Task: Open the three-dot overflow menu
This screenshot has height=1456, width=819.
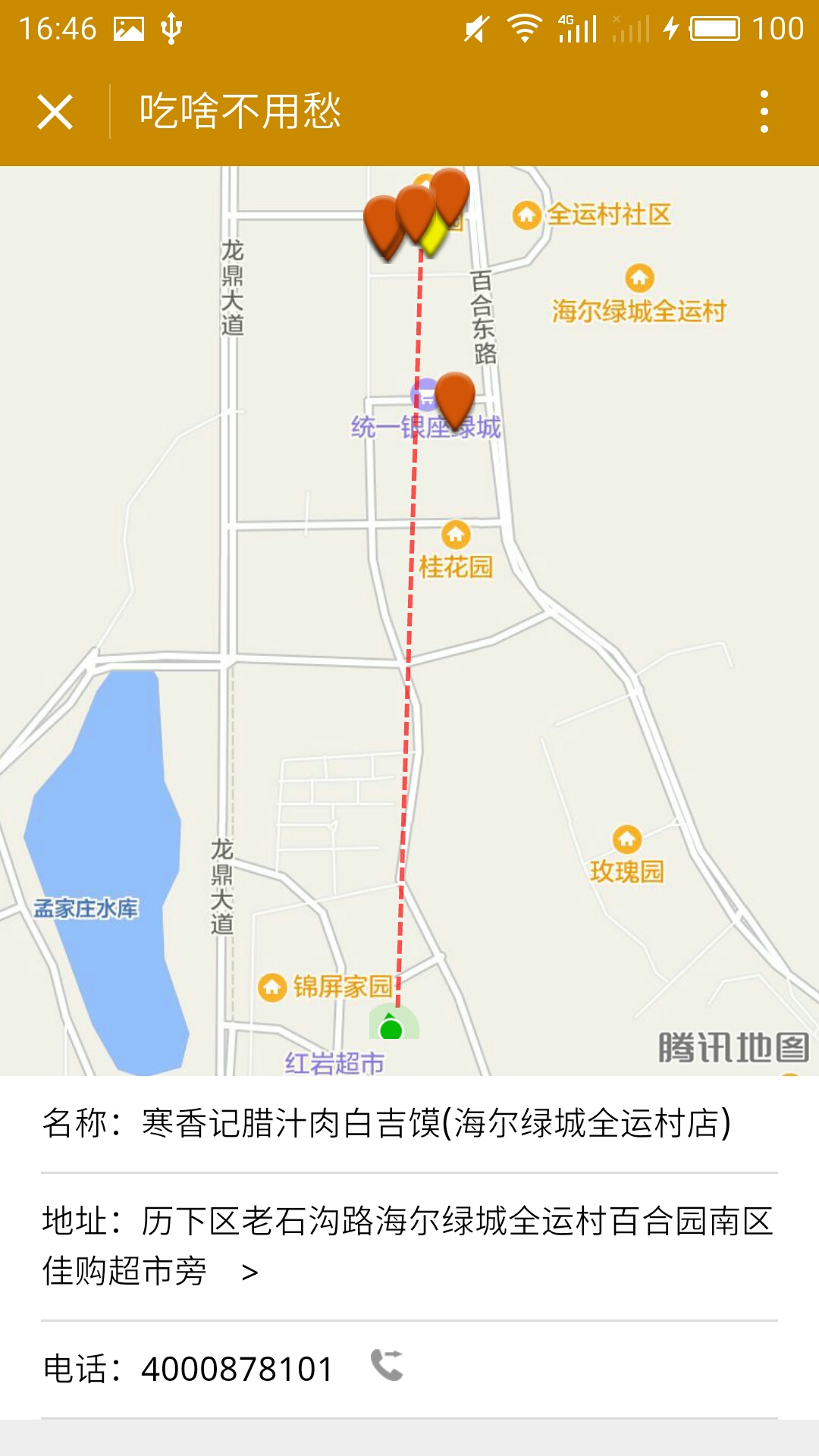Action: (x=764, y=112)
